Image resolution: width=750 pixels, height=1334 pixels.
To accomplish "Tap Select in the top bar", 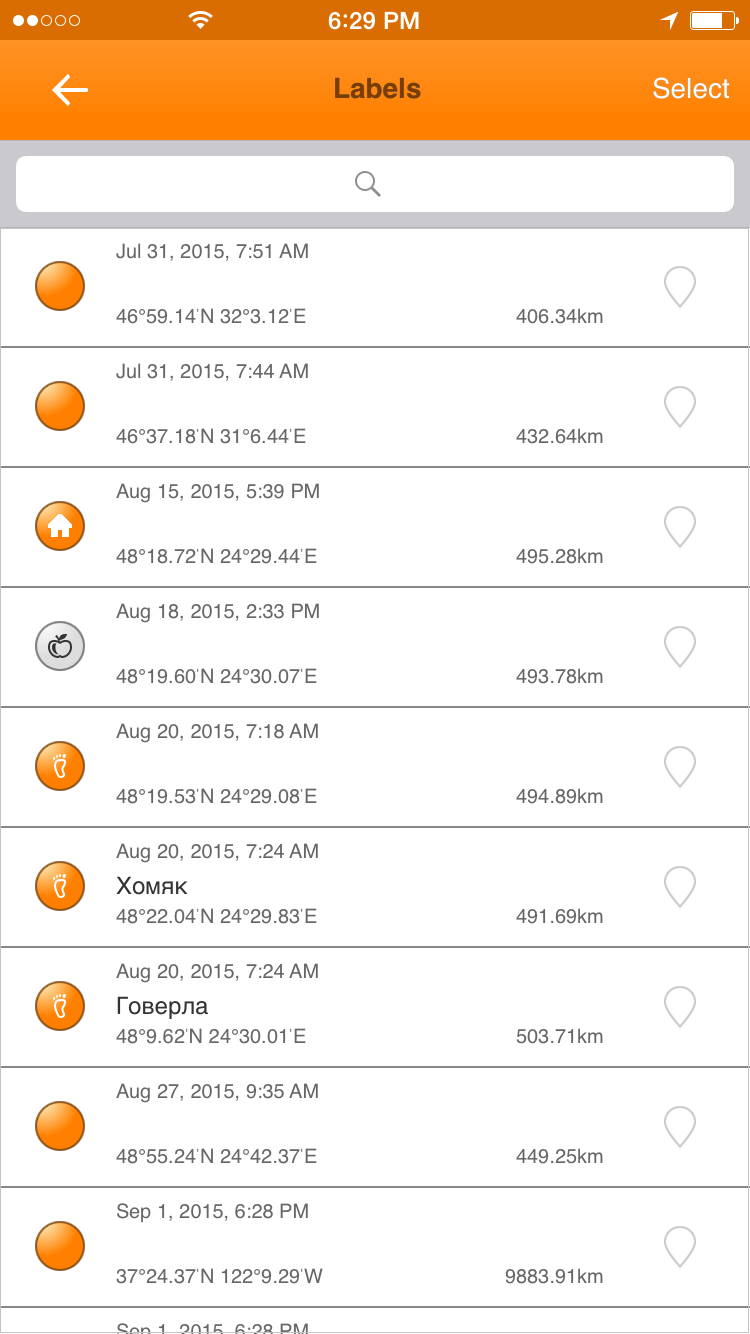I will [x=691, y=89].
